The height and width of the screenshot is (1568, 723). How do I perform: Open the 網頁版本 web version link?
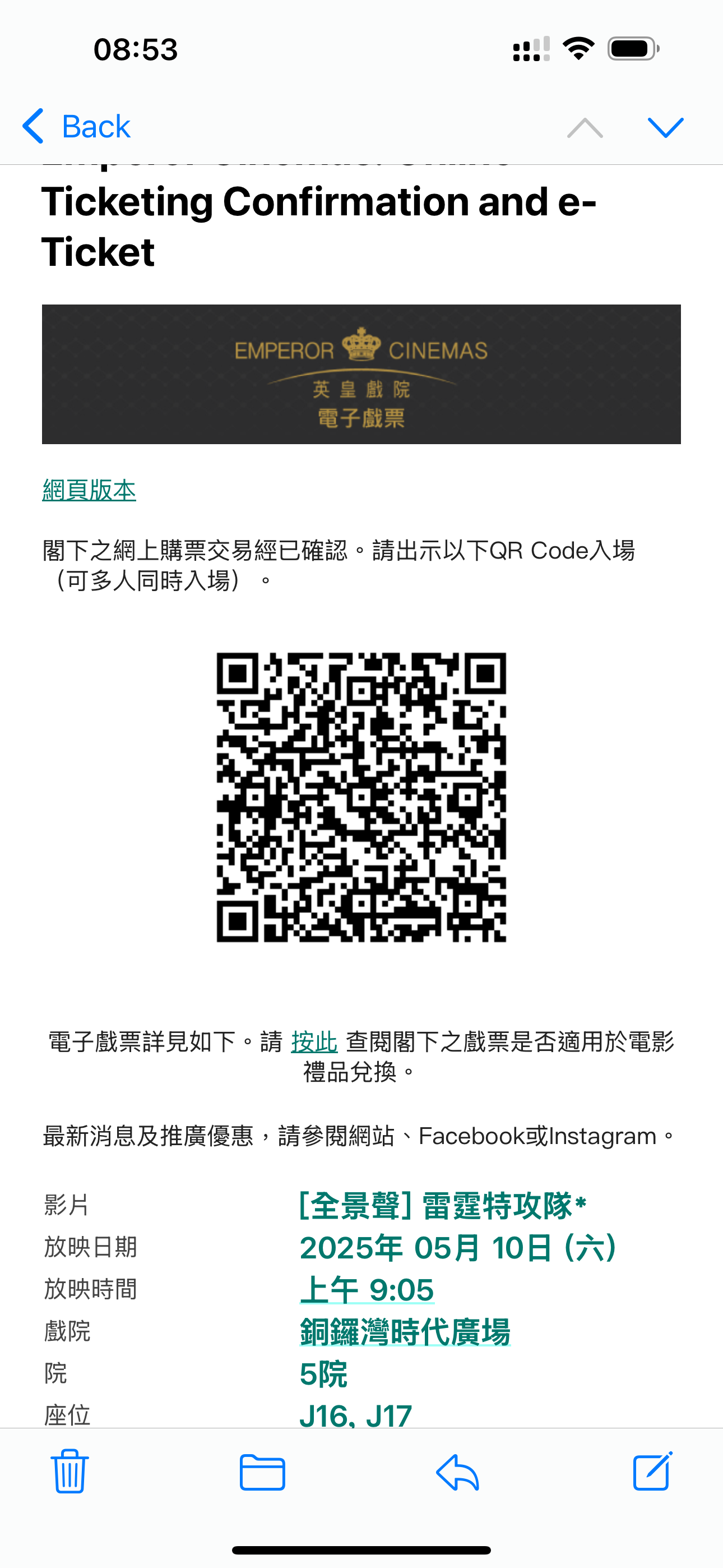tap(89, 490)
